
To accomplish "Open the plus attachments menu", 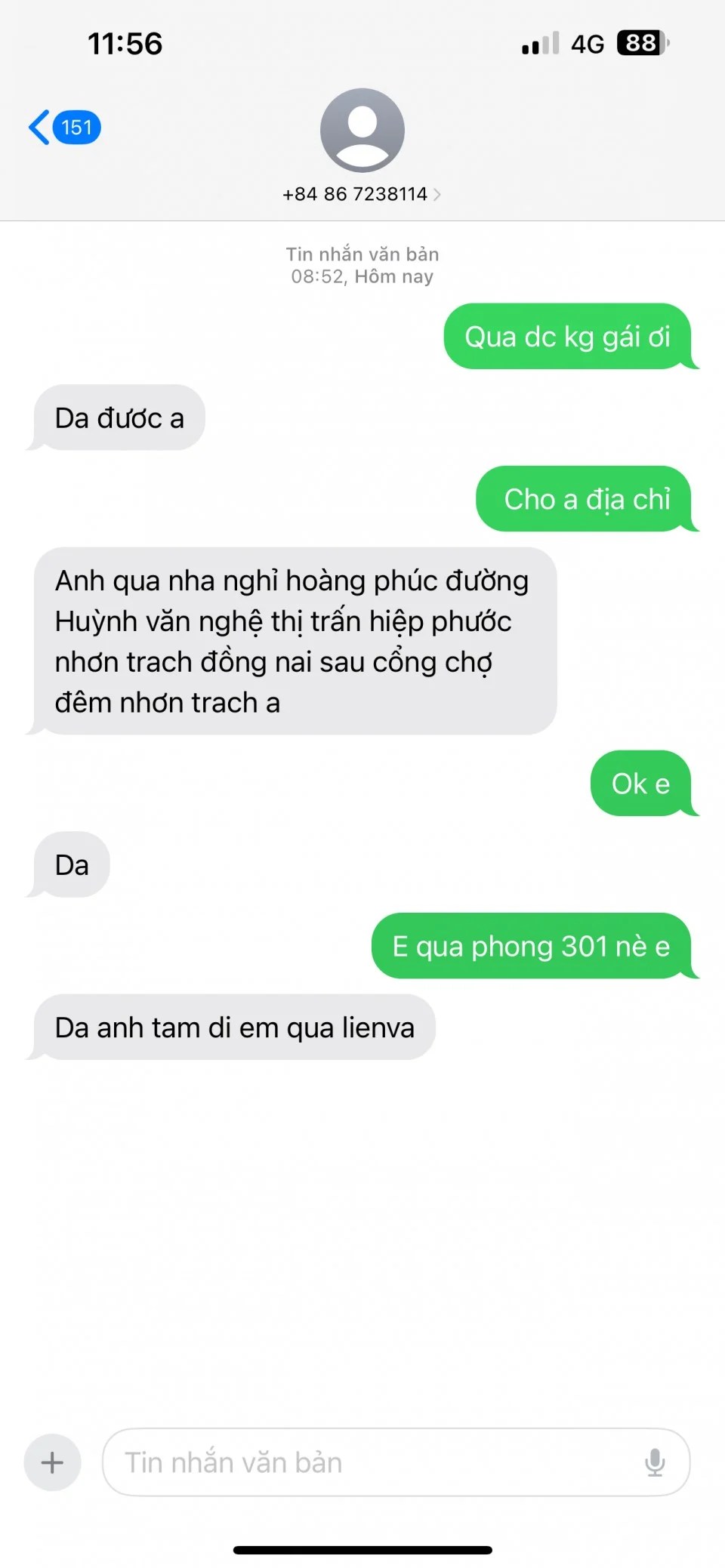I will pyautogui.click(x=52, y=1462).
